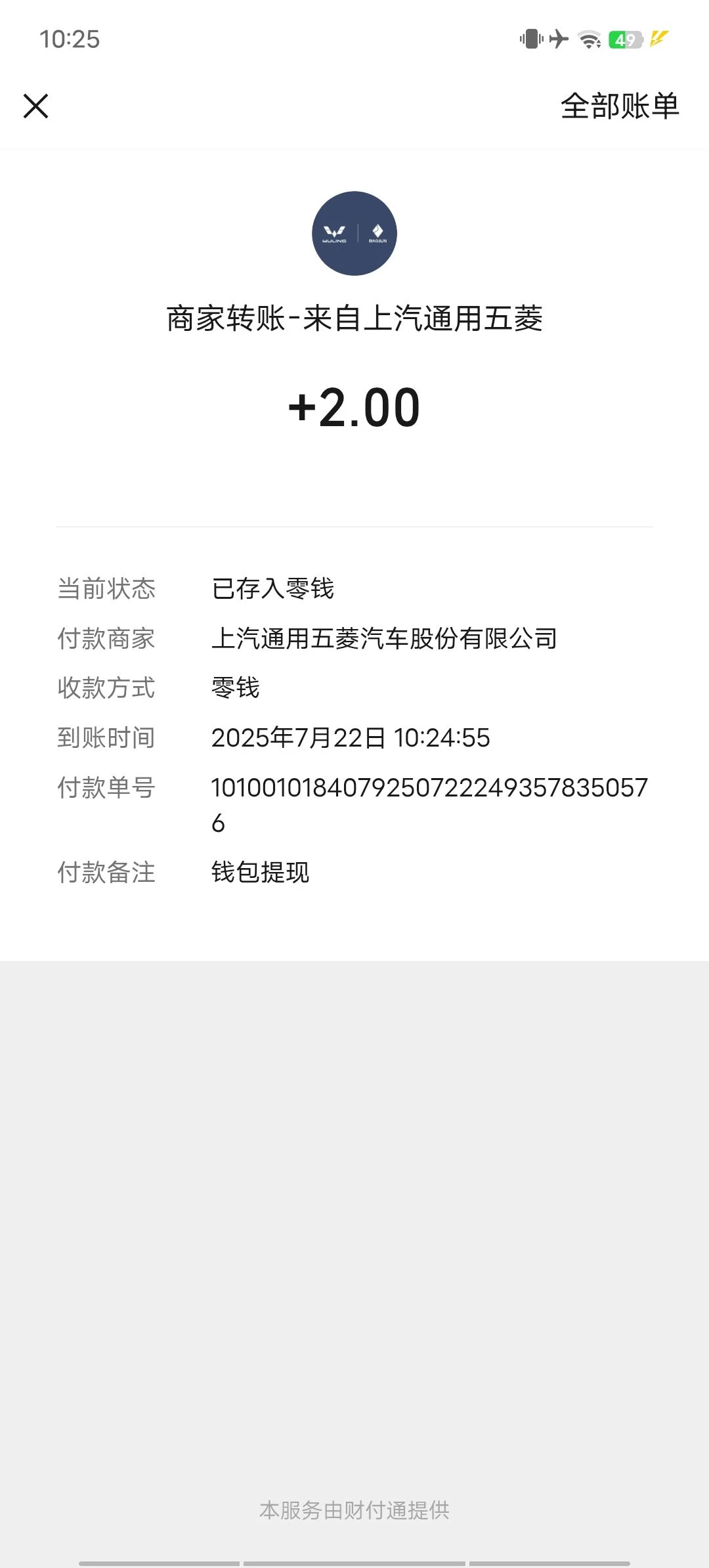
Task: Select merchant name 上汽通用五菱汽车股份有限公司
Action: coord(383,639)
